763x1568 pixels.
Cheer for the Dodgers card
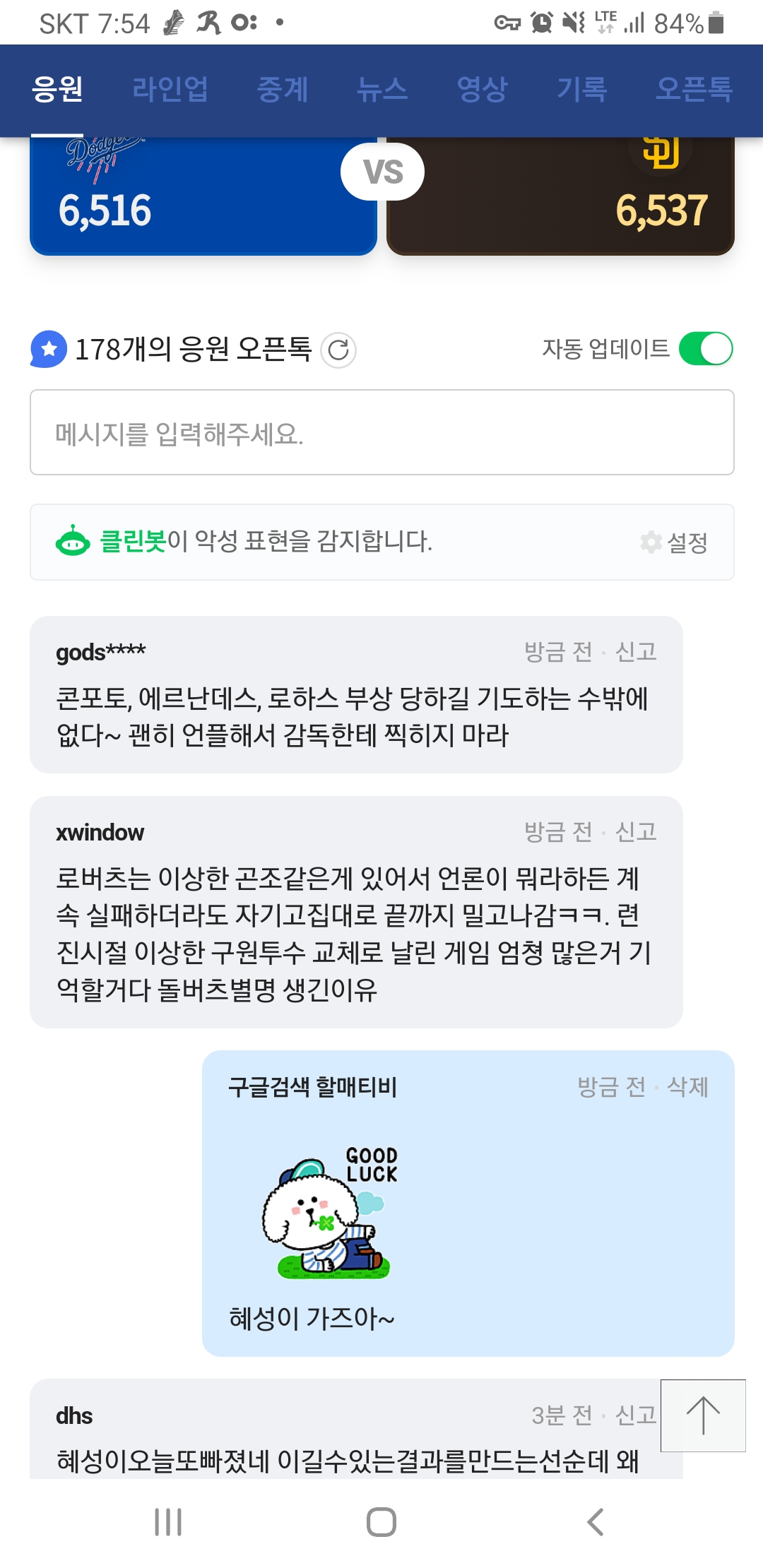[x=203, y=198]
